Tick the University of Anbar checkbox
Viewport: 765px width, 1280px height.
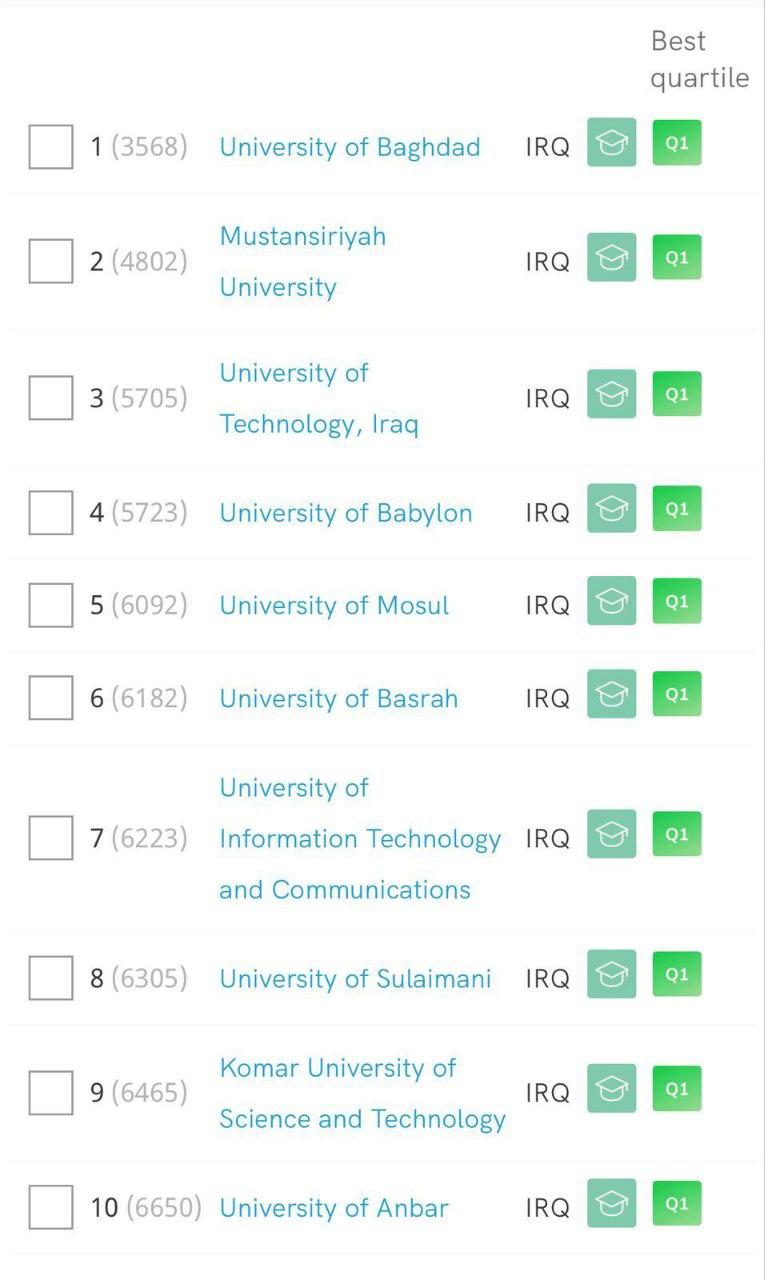point(51,1208)
